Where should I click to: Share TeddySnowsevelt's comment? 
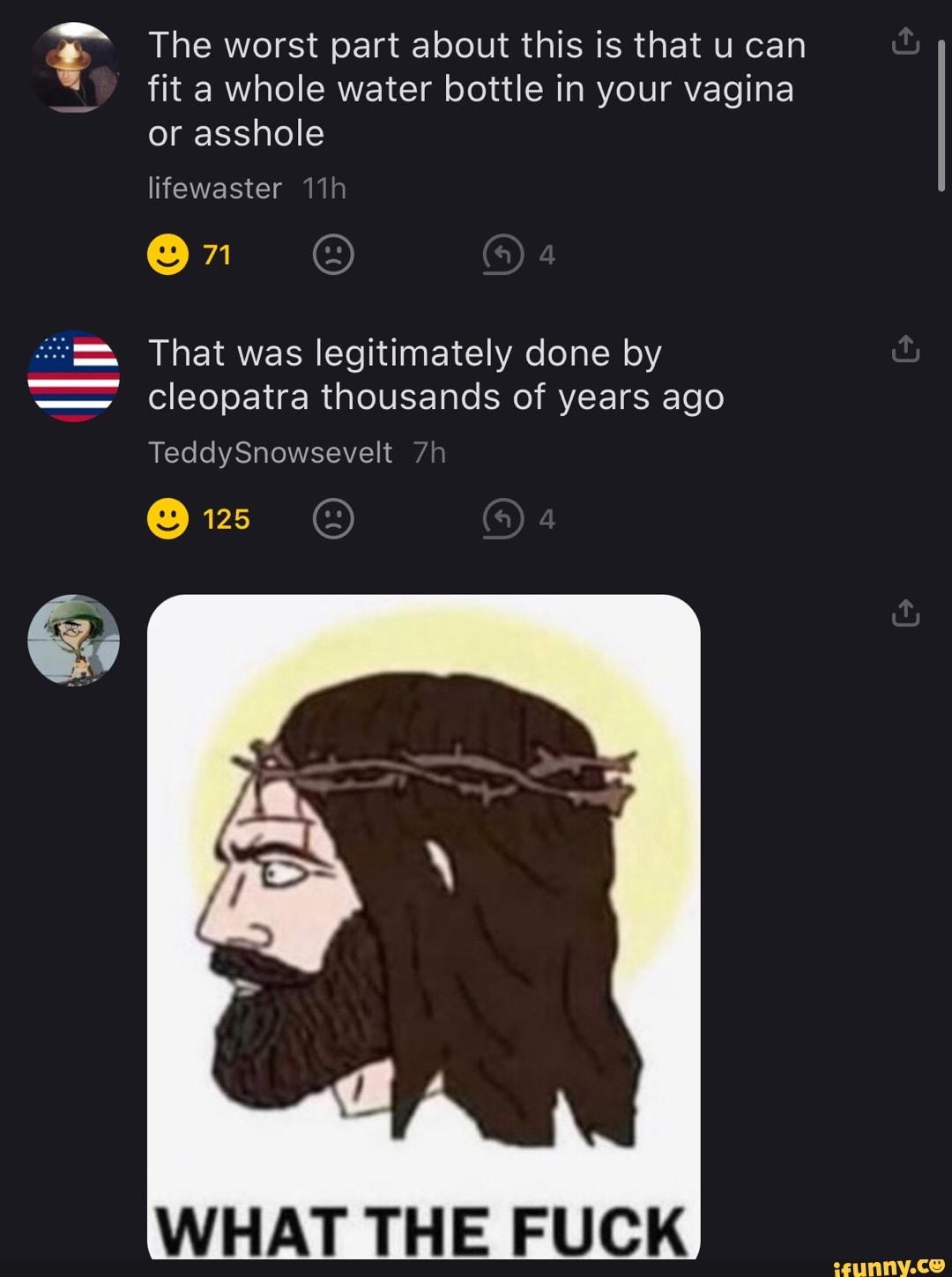(905, 349)
